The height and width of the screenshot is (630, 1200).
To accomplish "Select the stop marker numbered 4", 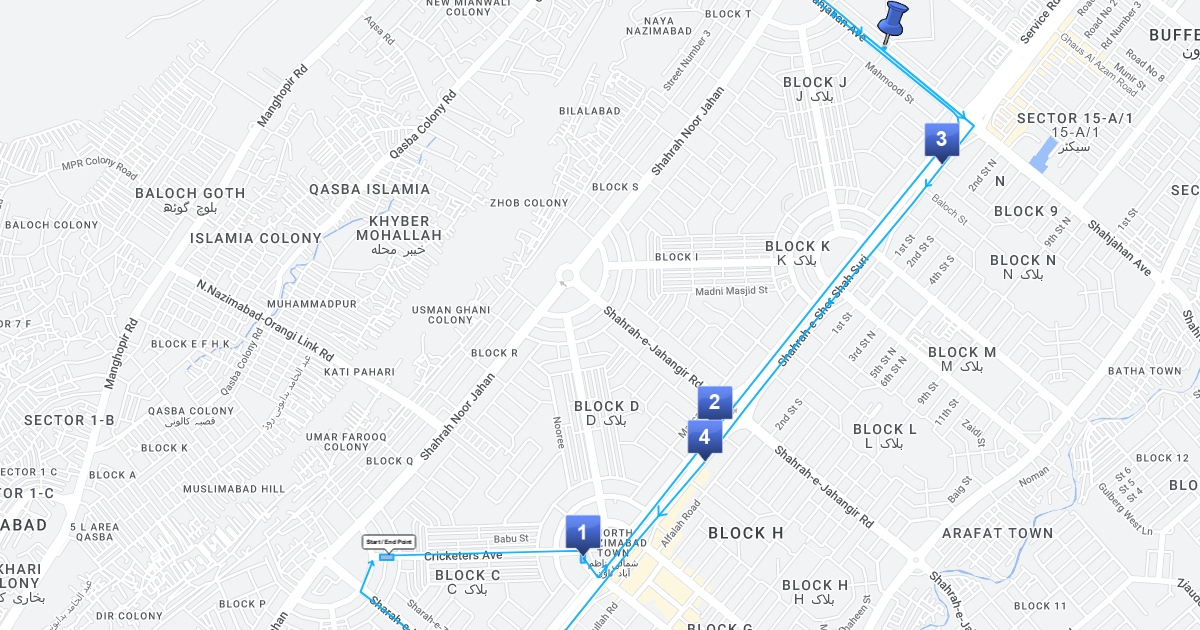I will pos(704,437).
